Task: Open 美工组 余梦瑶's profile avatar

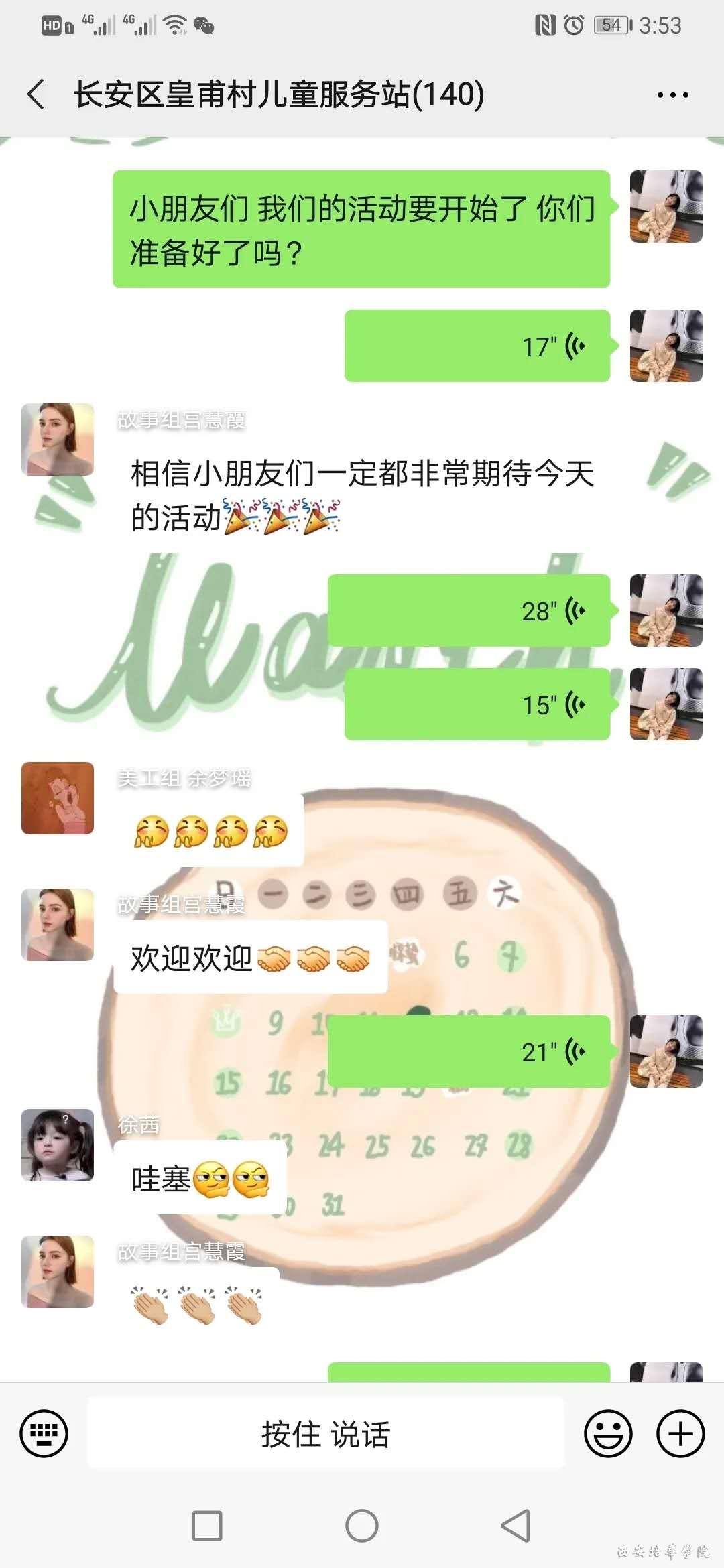Action: click(58, 798)
